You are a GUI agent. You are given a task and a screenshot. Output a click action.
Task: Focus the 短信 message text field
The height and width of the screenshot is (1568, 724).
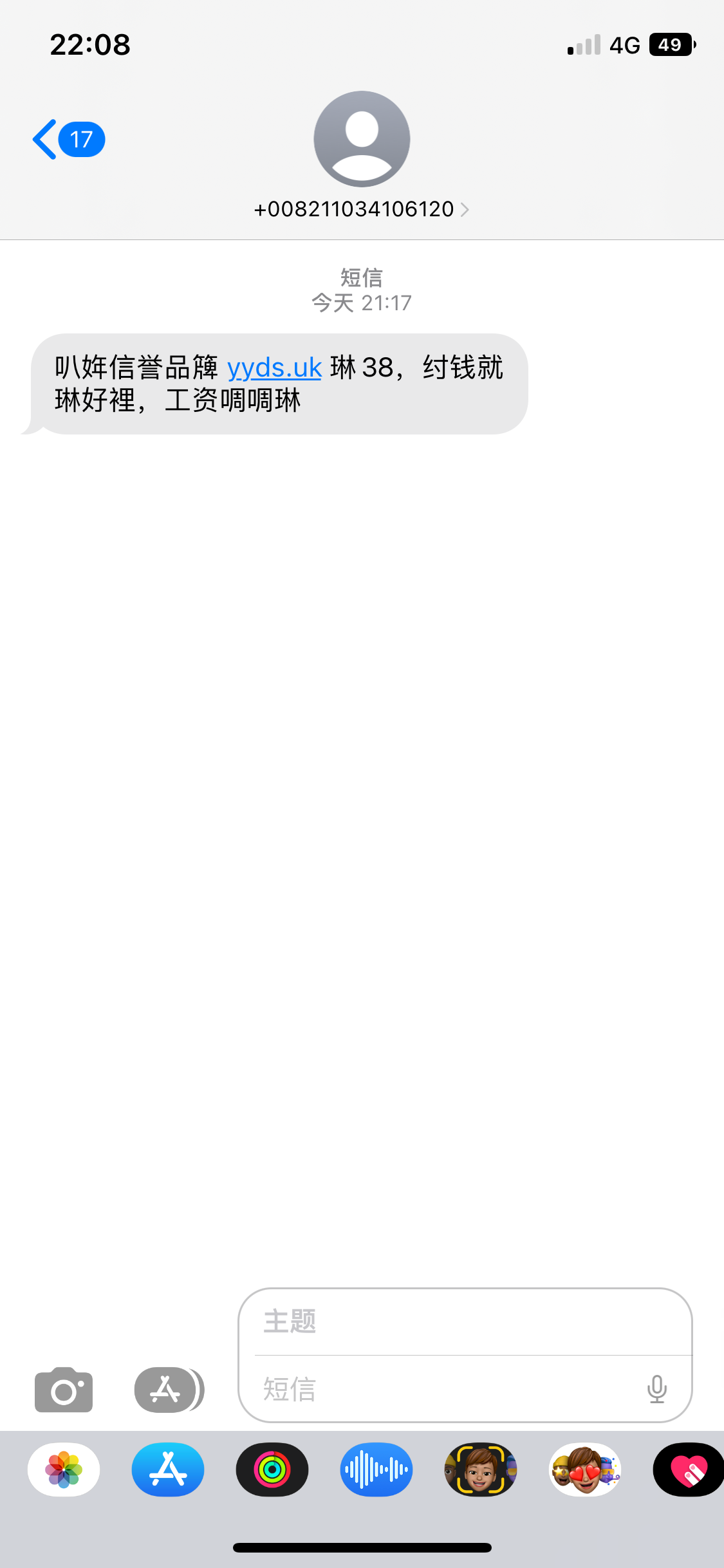(x=444, y=1389)
